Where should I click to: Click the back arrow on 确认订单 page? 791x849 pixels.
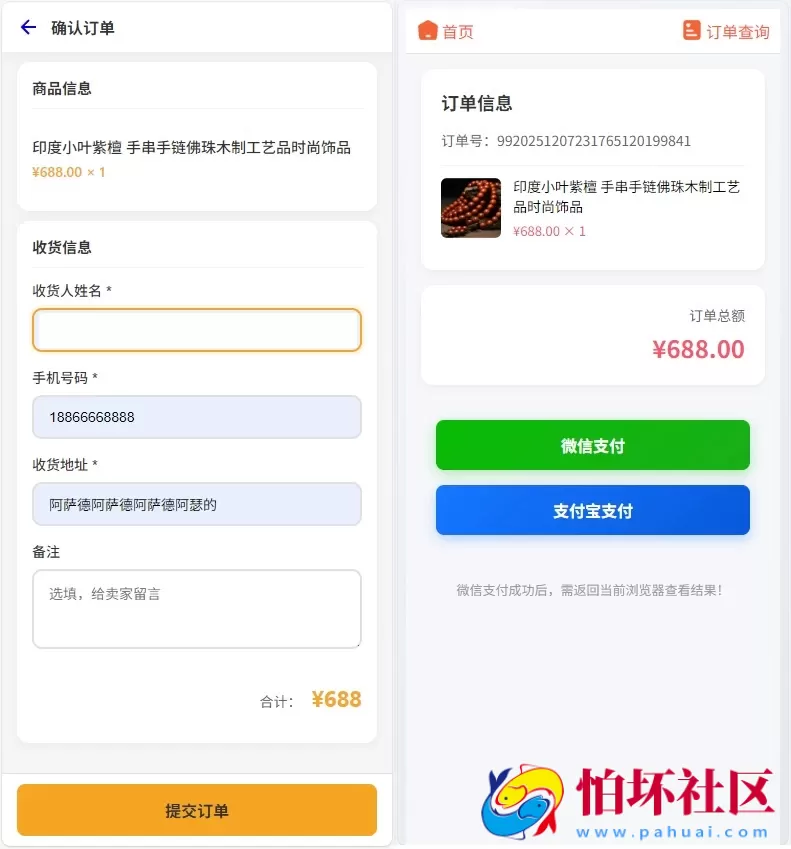(x=27, y=27)
